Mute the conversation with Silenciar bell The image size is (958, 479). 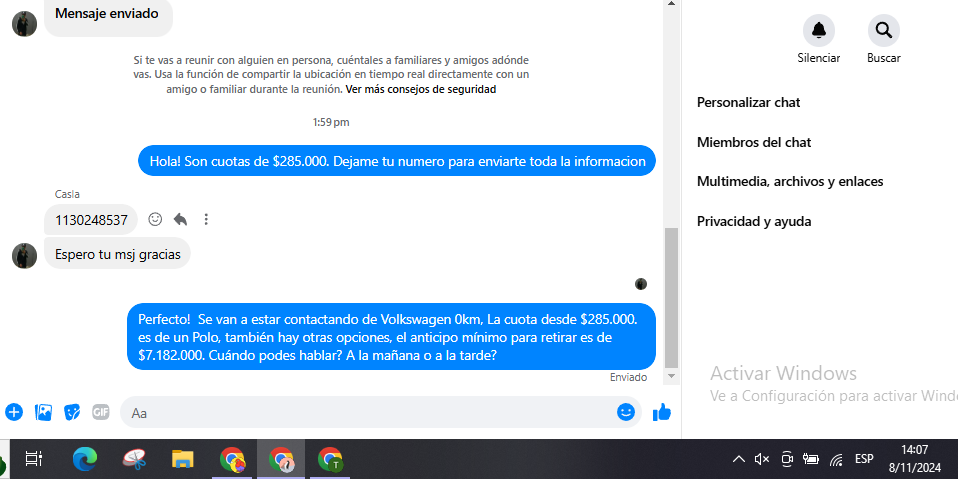818,31
